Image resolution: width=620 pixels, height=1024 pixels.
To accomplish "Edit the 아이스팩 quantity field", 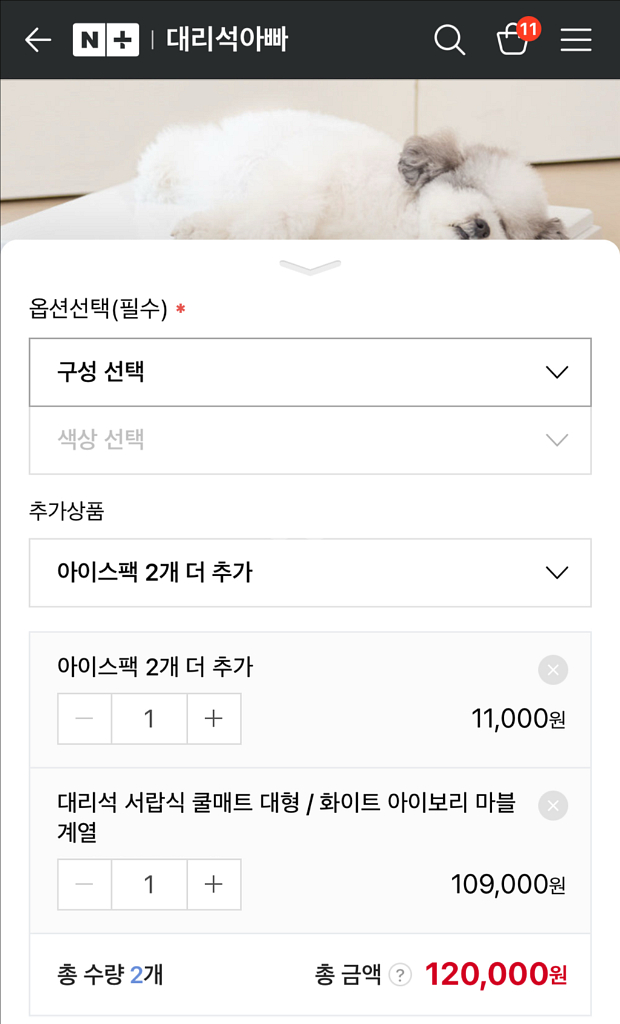I will pyautogui.click(x=149, y=719).
